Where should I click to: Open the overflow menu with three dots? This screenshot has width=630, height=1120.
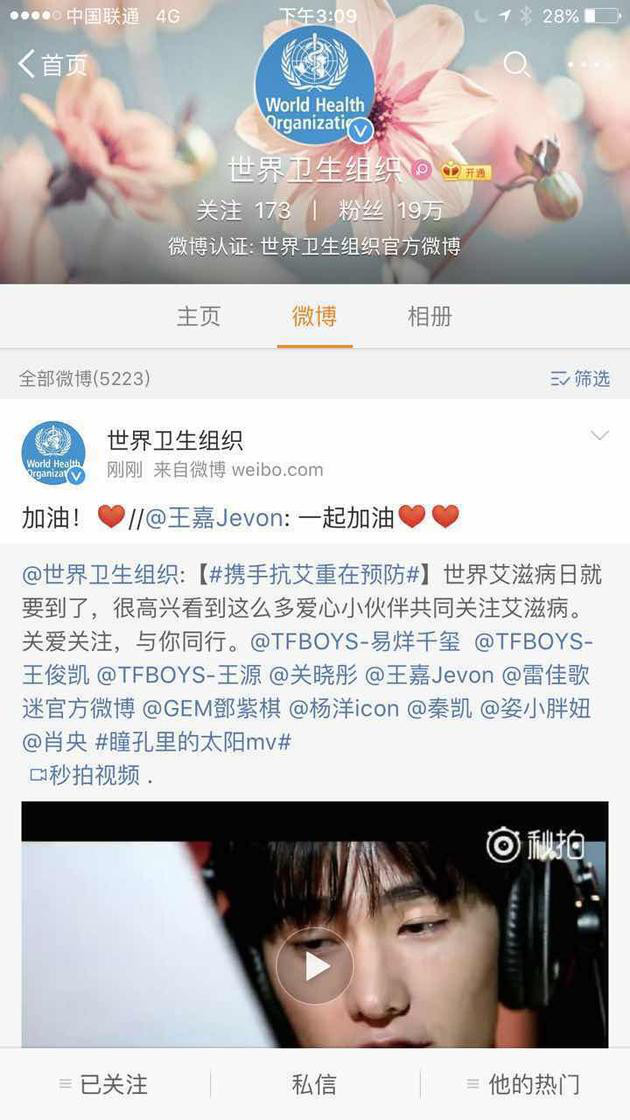(586, 65)
